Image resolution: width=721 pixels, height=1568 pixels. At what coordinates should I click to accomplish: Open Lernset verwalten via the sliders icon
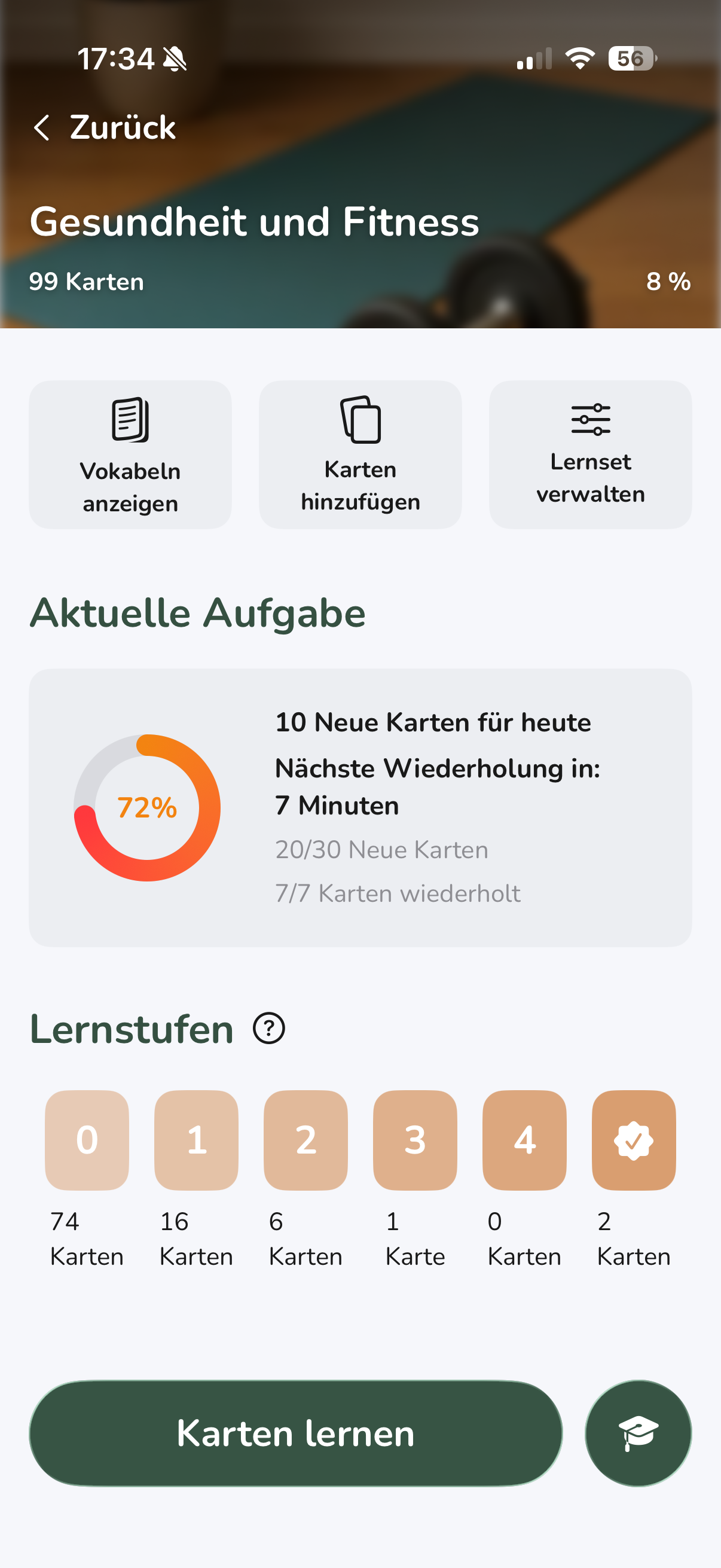click(x=589, y=419)
